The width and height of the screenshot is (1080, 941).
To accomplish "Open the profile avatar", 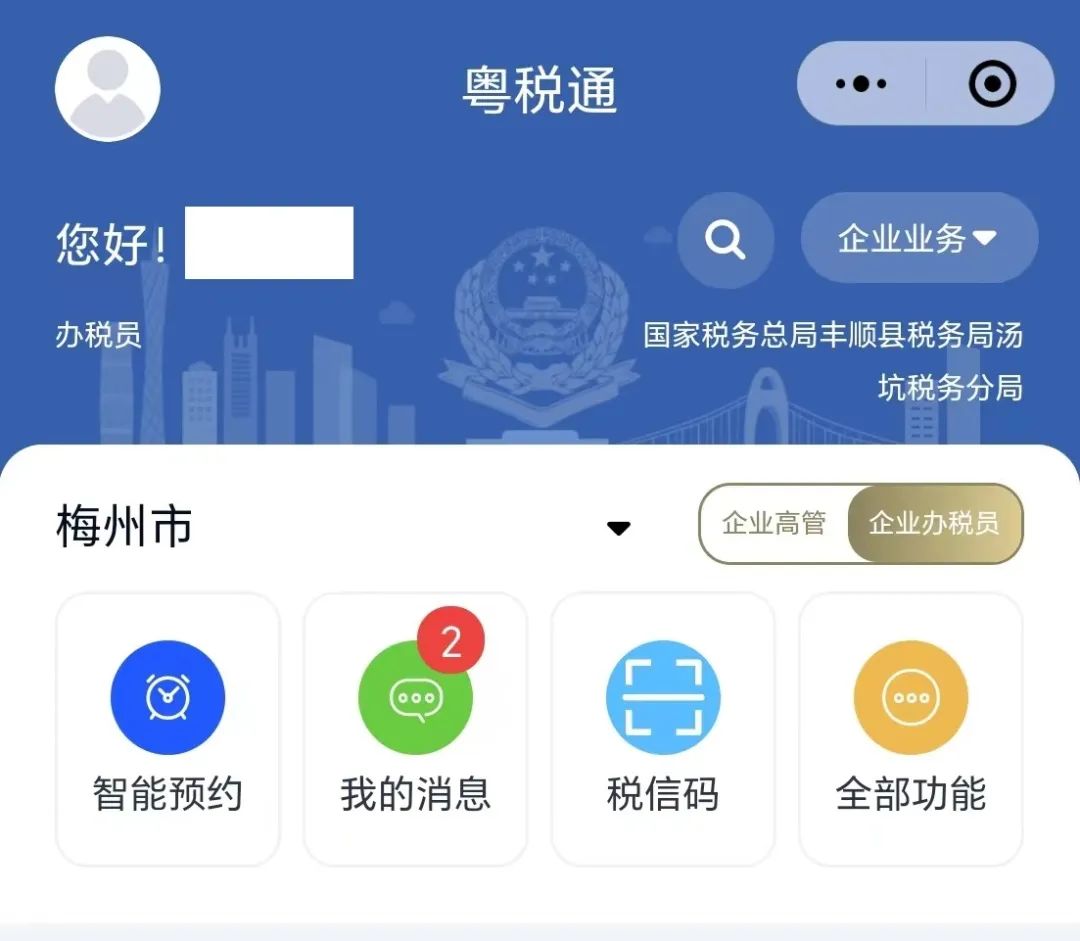I will [108, 89].
